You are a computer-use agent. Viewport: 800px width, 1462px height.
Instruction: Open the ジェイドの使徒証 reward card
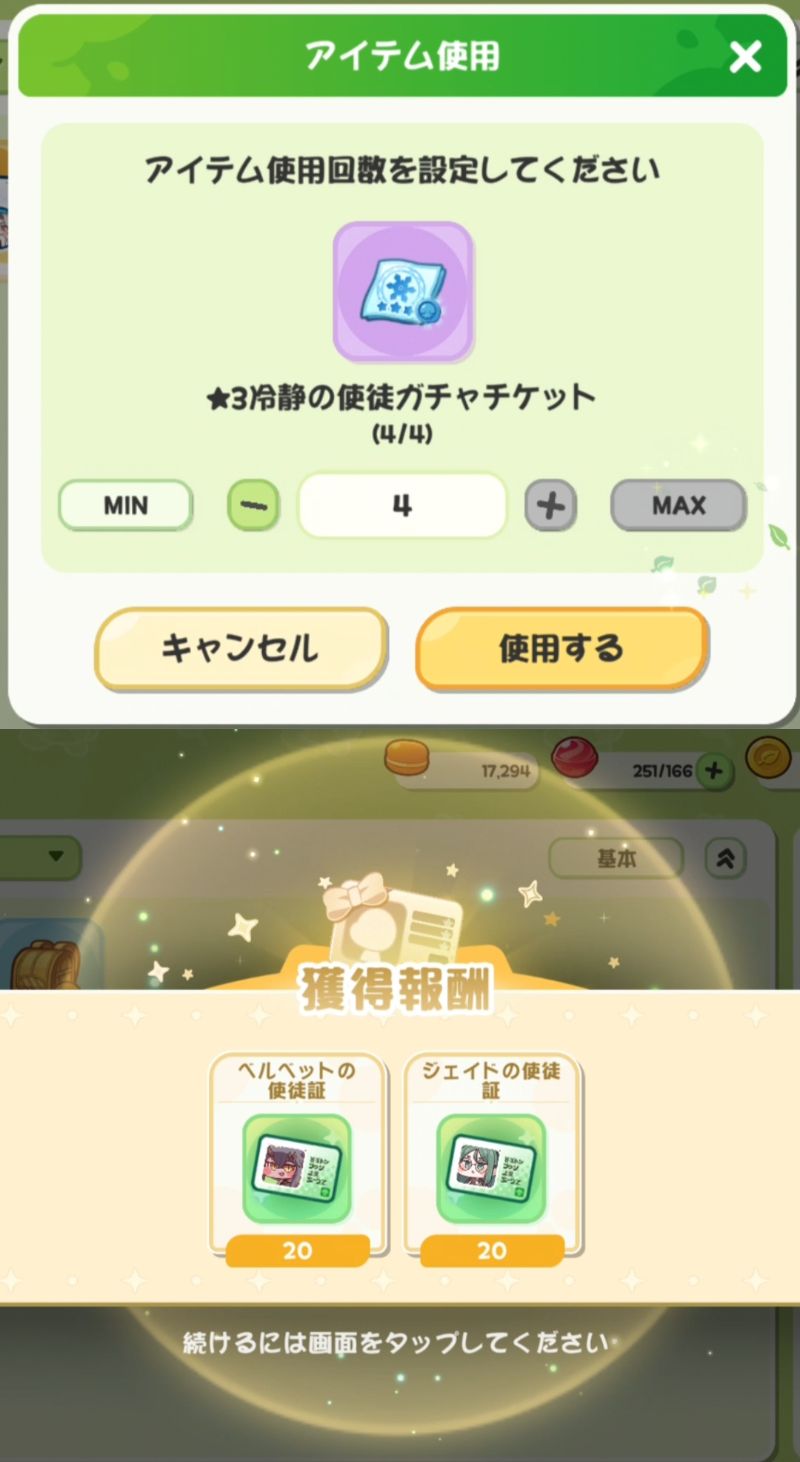coord(491,1159)
